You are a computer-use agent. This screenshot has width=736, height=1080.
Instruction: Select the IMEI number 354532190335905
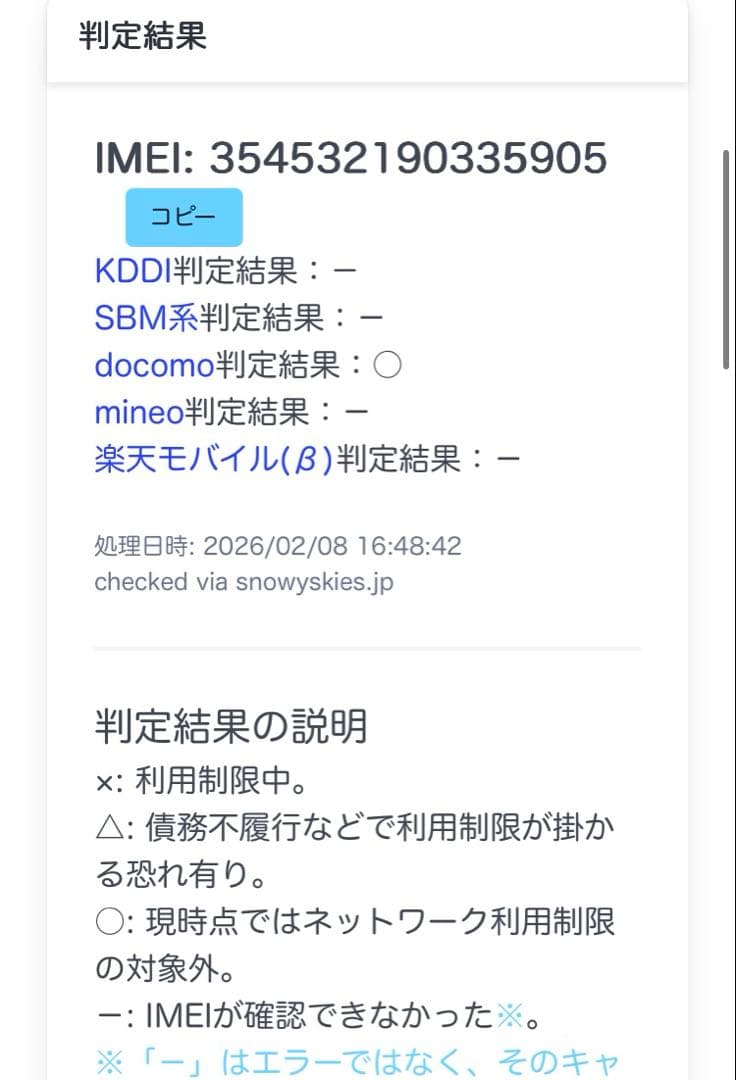[x=411, y=158]
